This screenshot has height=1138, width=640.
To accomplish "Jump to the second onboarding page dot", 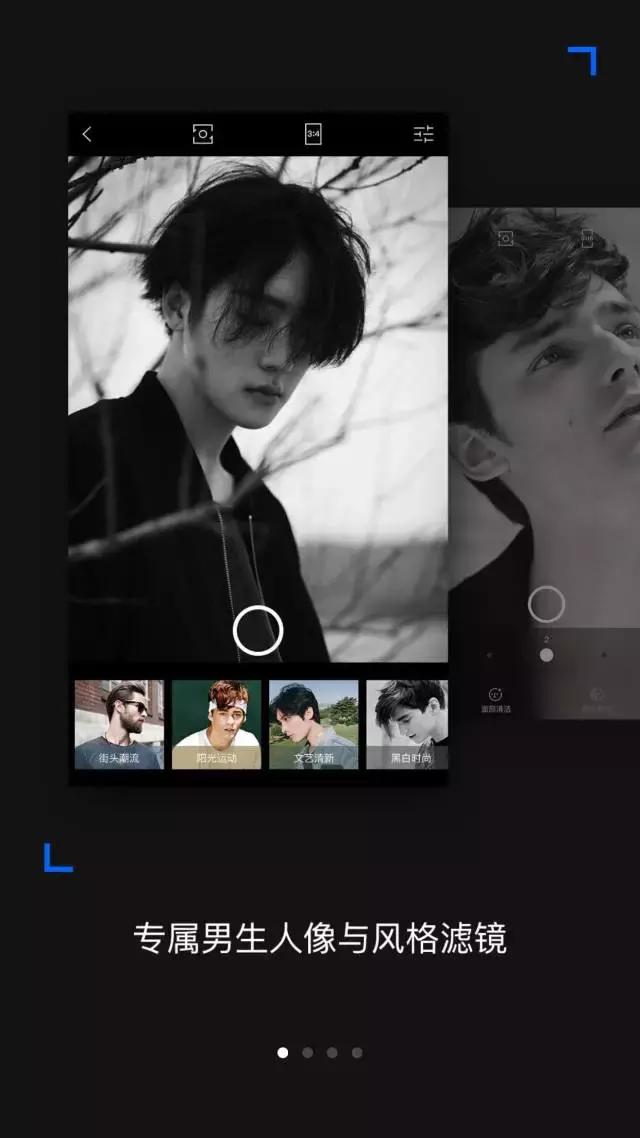I will click(307, 1052).
